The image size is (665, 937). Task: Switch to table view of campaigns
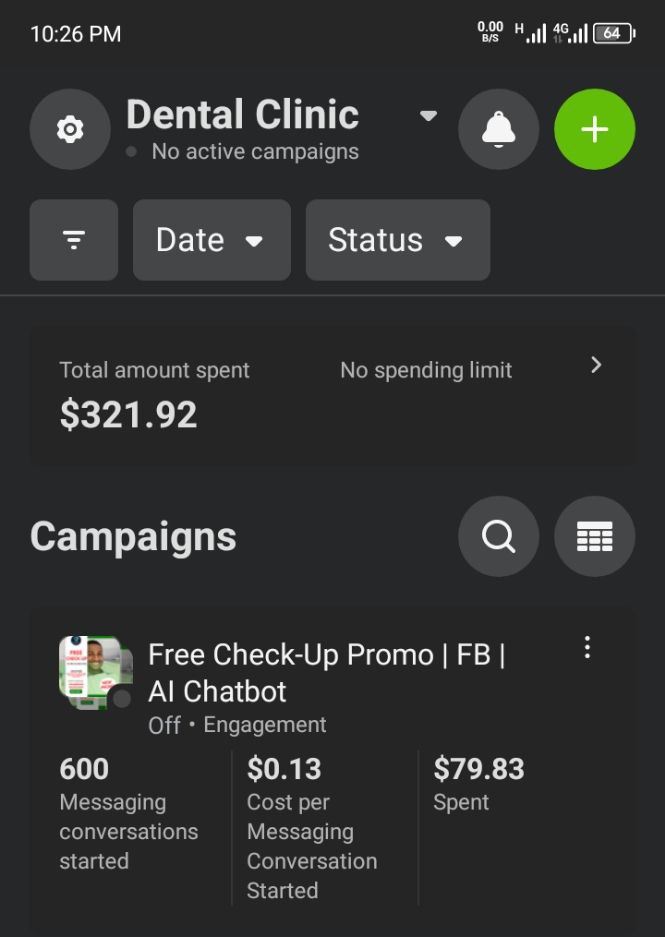pyautogui.click(x=594, y=537)
